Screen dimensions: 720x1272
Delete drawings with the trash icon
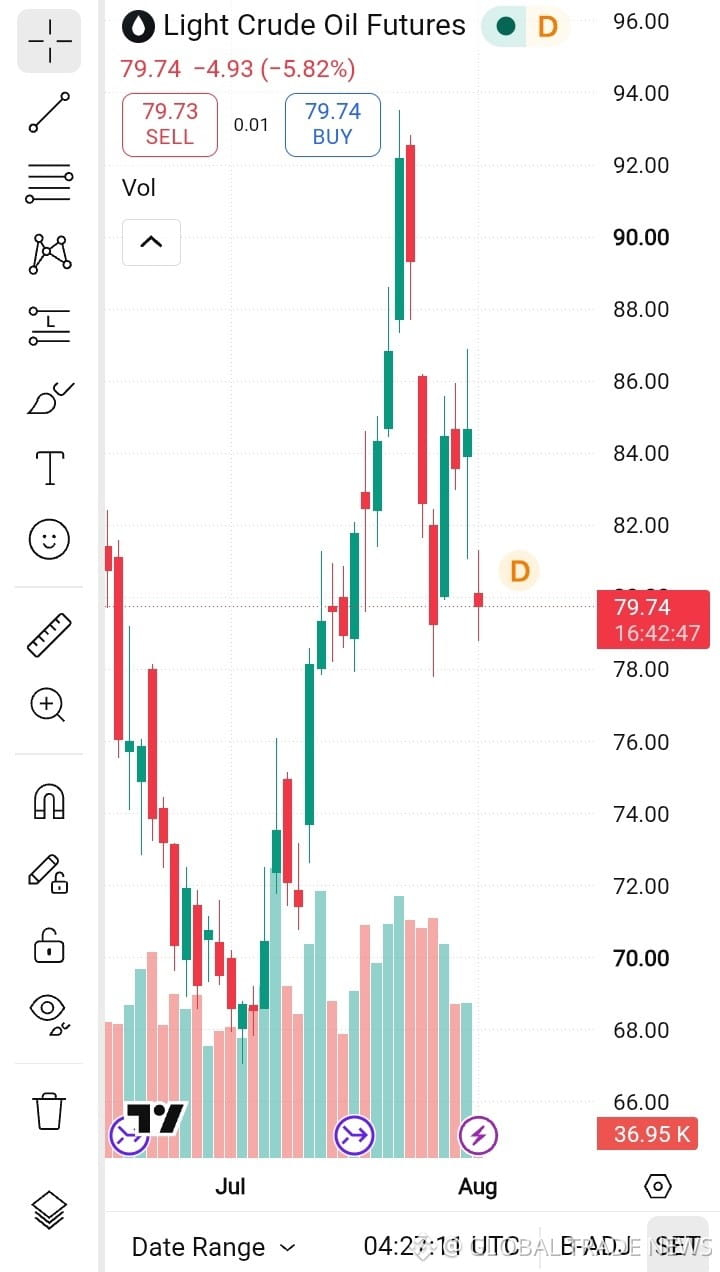[x=49, y=1111]
